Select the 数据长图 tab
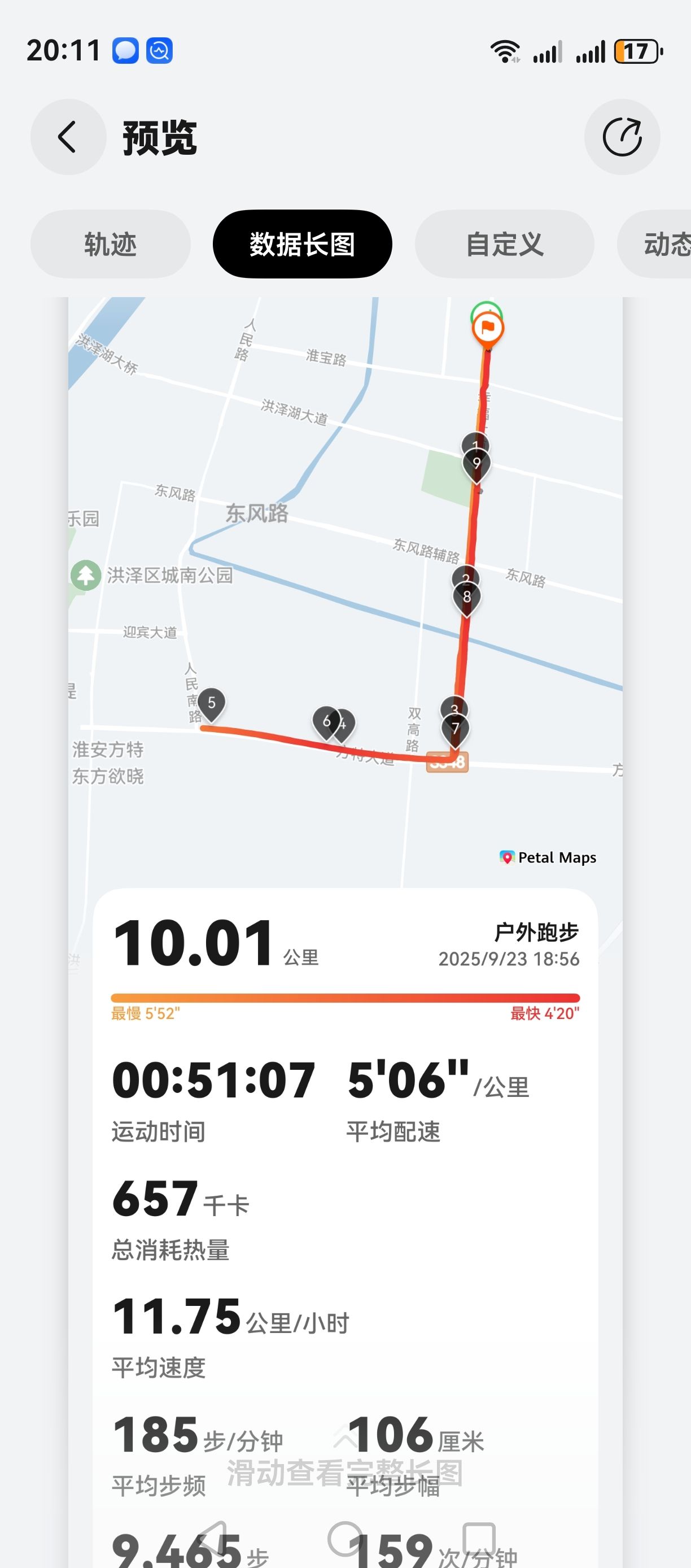This screenshot has height=1568, width=691. pos(303,244)
